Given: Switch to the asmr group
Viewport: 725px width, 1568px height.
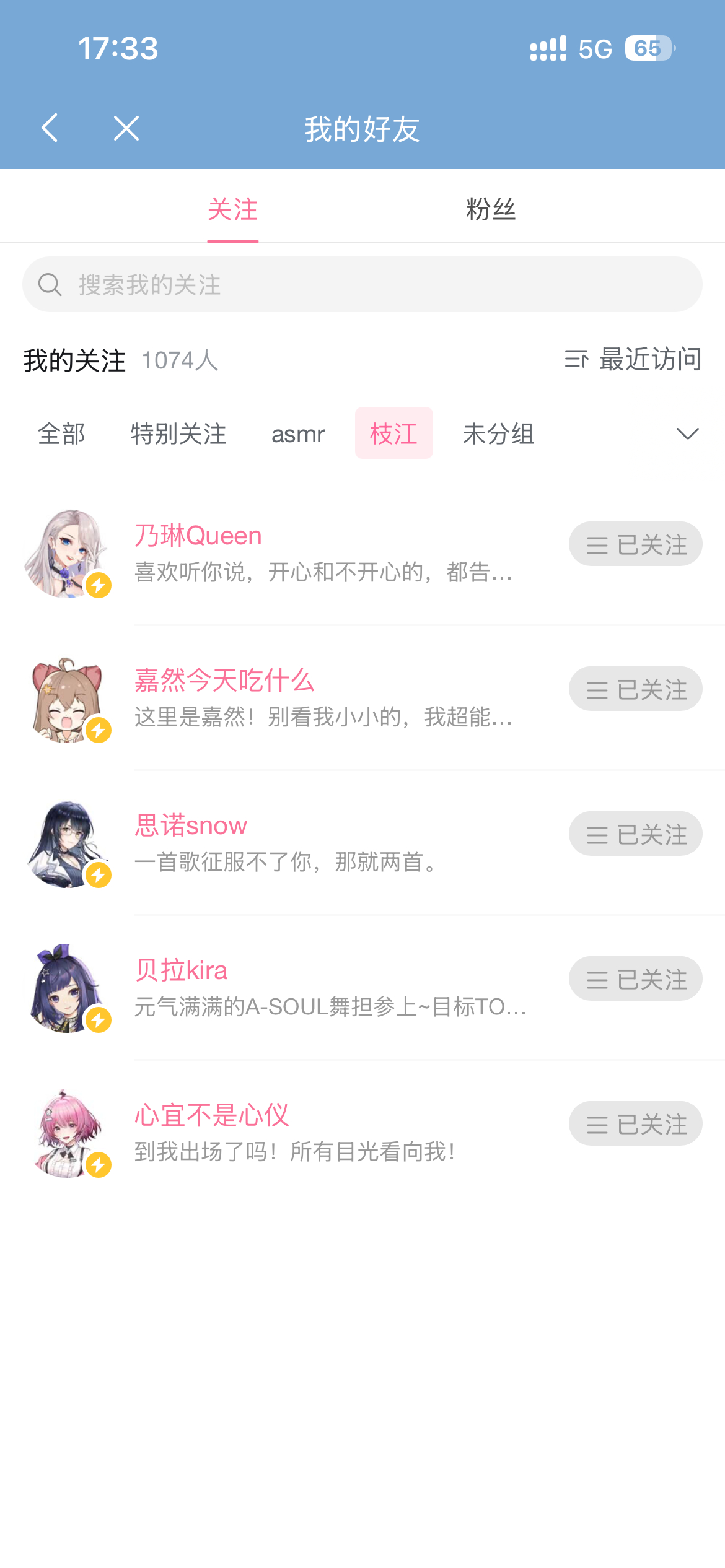Looking at the screenshot, I should [298, 433].
